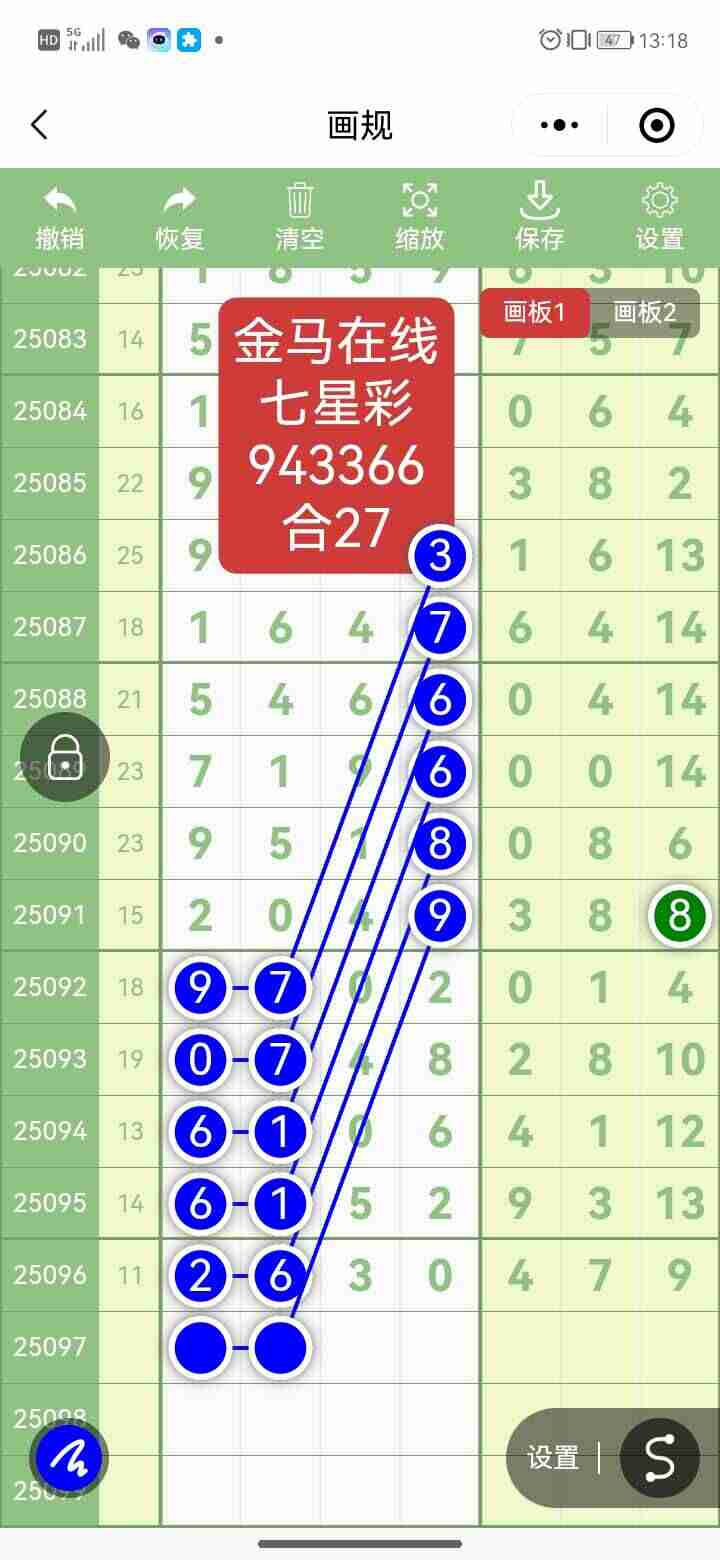Toggle the lock icon on the left edge
The height and width of the screenshot is (1560, 720).
coord(64,757)
